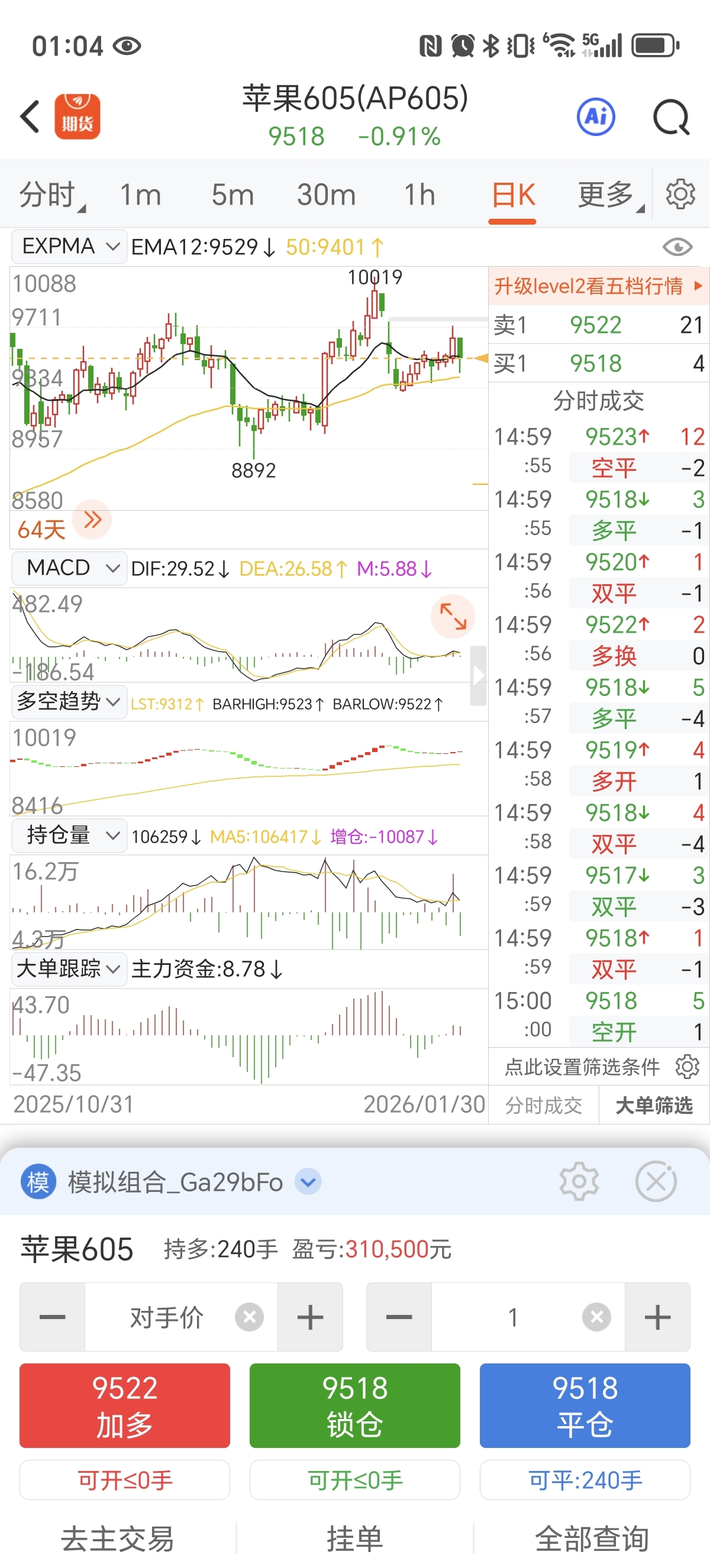Go back using the top-left arrow

pos(30,116)
